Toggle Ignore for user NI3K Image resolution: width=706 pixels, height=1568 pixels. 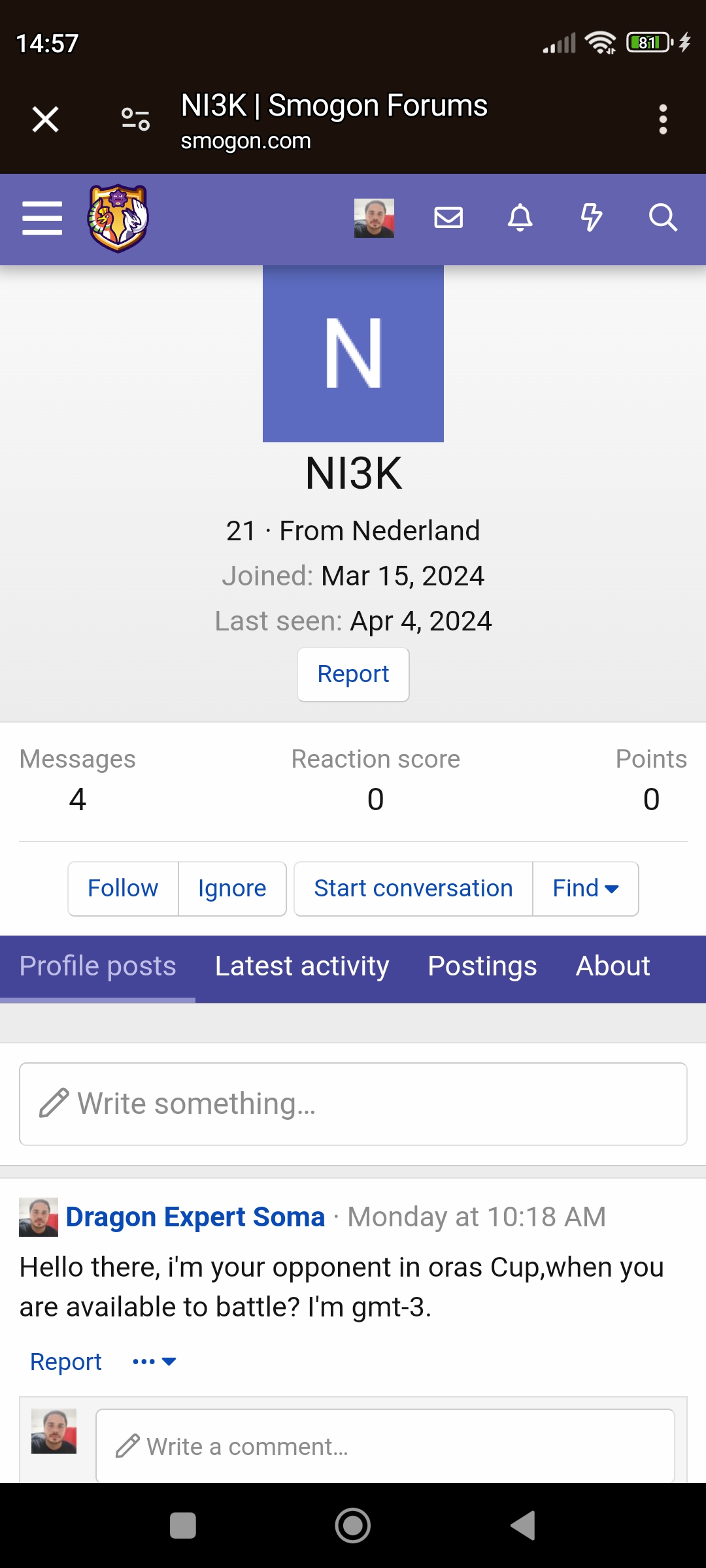pyautogui.click(x=231, y=889)
